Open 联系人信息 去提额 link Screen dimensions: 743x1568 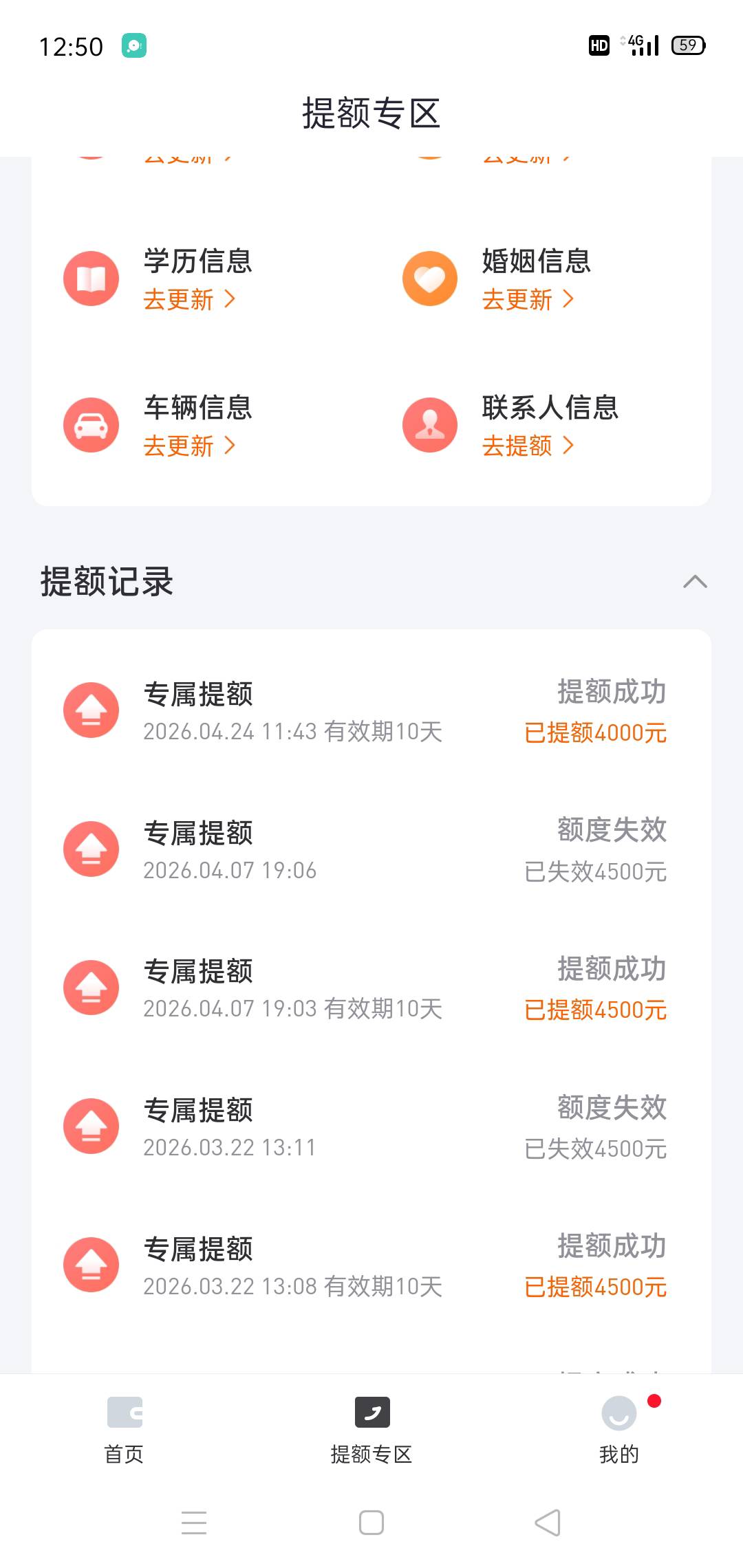pos(528,446)
